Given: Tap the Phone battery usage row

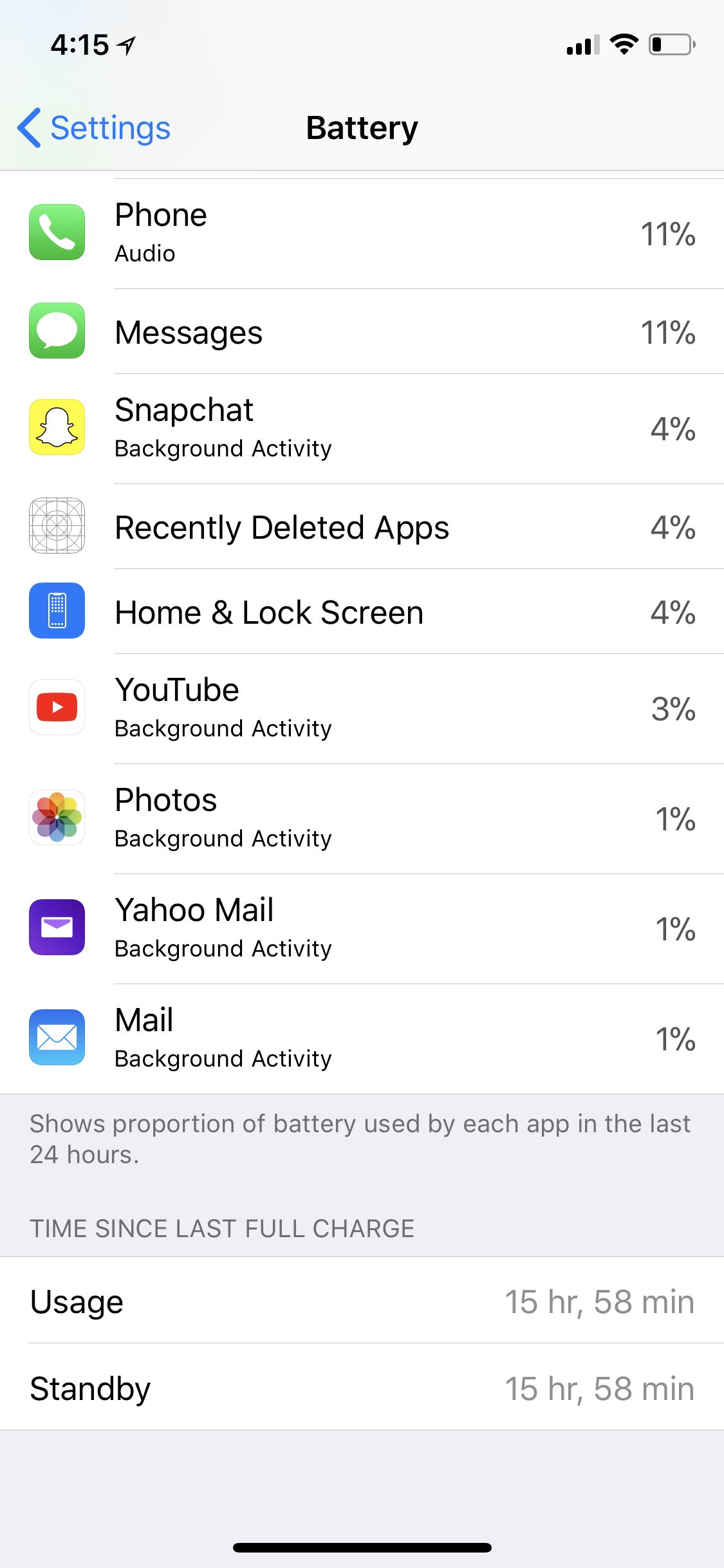Looking at the screenshot, I should click(362, 234).
